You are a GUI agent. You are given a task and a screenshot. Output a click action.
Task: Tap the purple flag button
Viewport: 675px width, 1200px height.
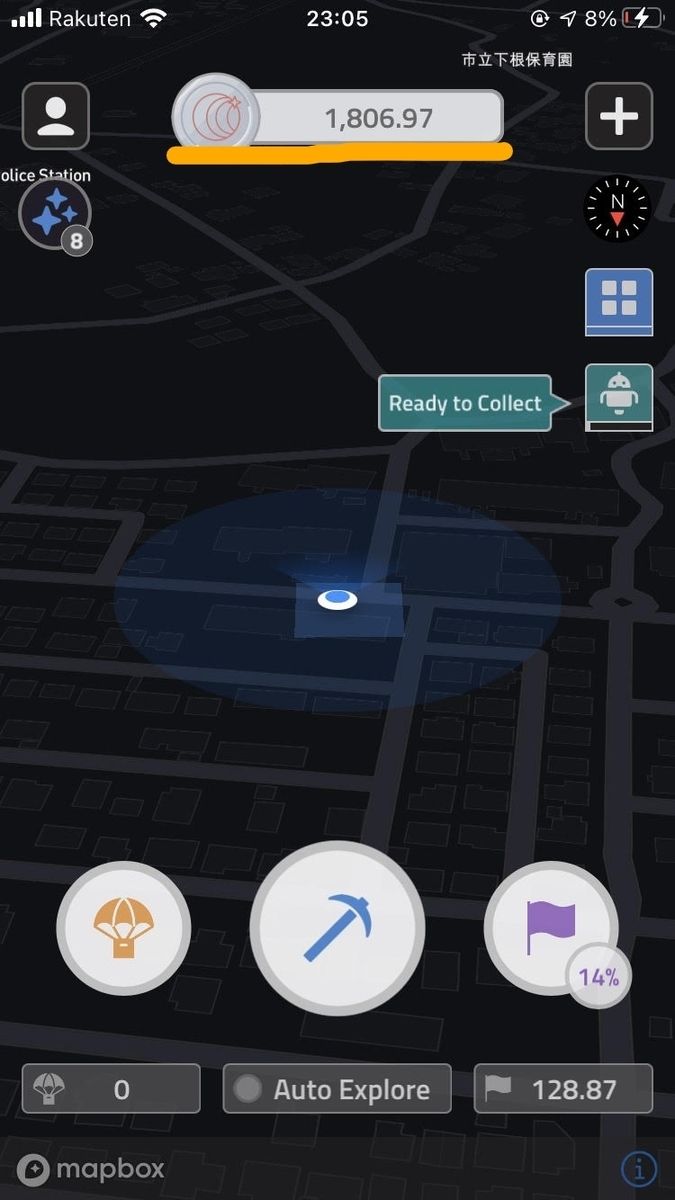click(551, 928)
